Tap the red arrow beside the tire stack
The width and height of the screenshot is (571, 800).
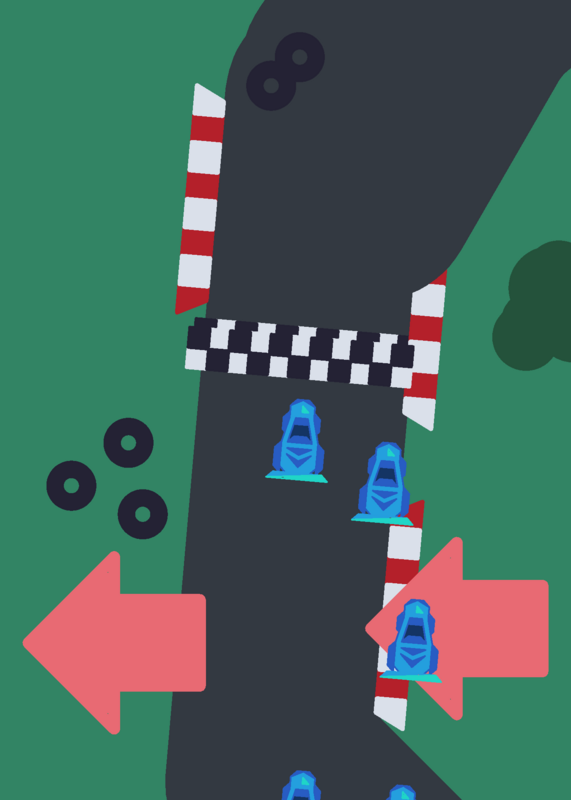[x=114, y=643]
